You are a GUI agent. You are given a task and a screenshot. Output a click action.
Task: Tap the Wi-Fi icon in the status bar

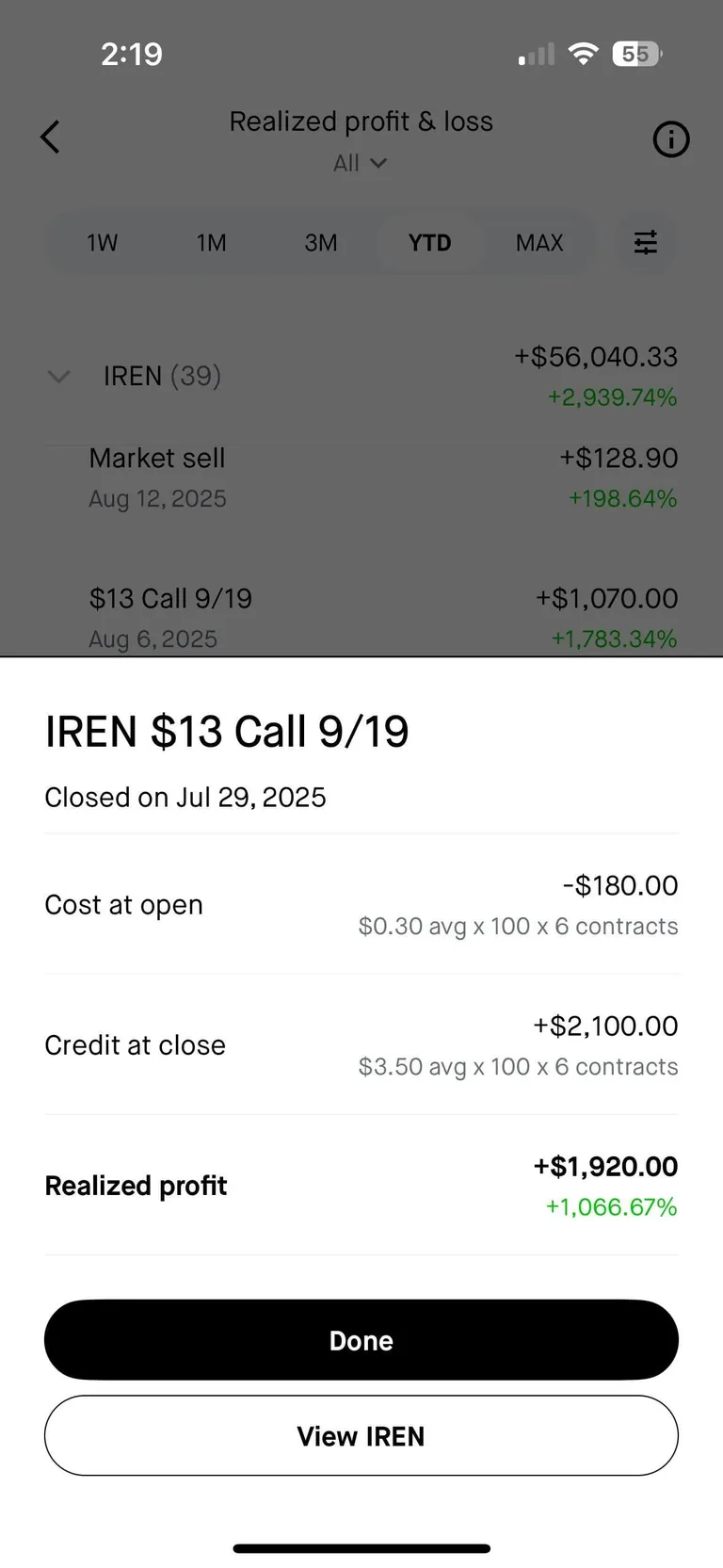584,54
